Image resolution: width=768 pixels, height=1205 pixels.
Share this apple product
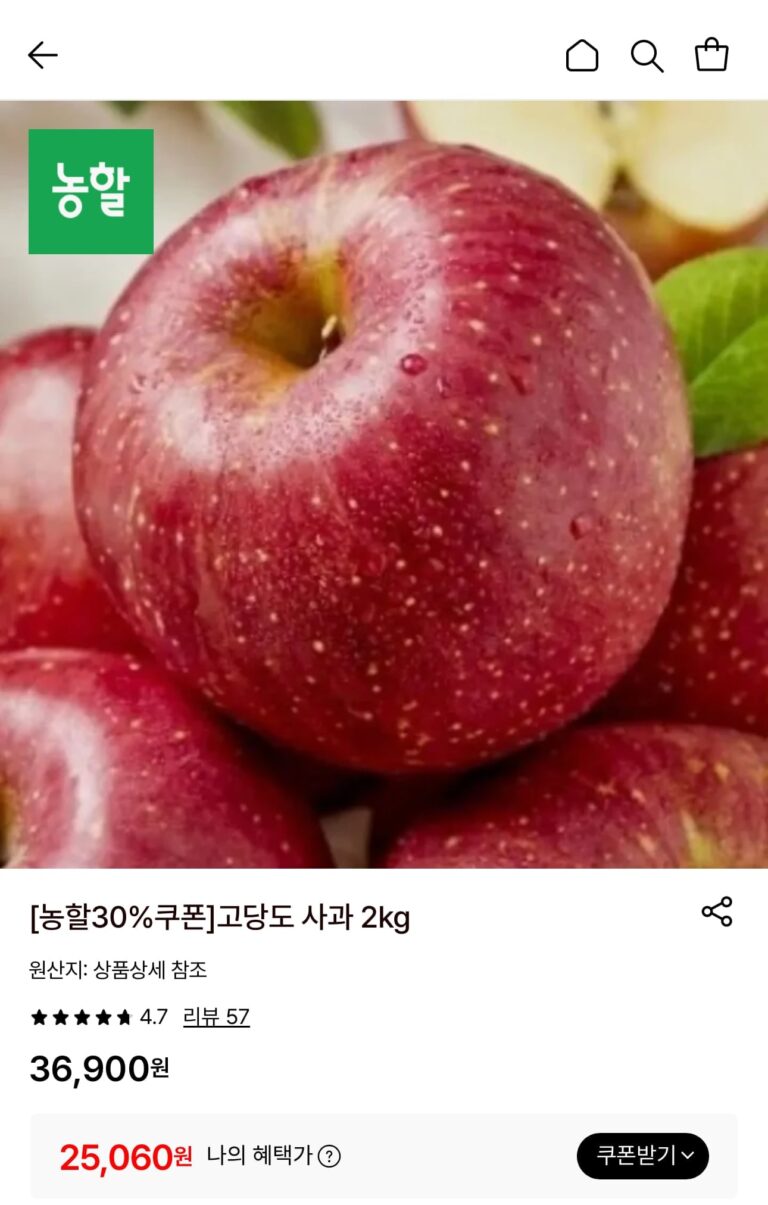[x=717, y=911]
